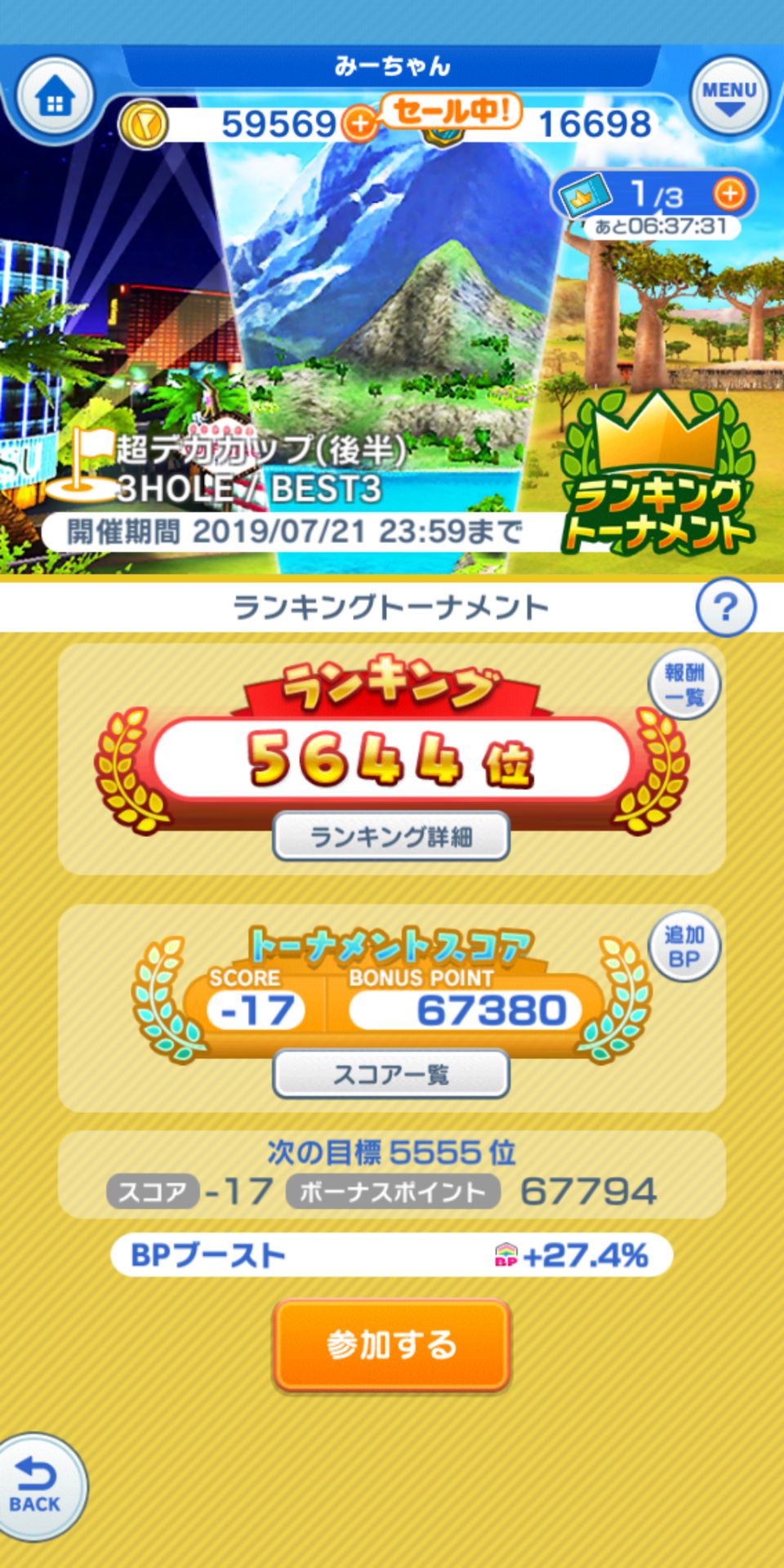The image size is (784, 1568).
Task: Open ランキング詳細 ranking details
Action: [392, 835]
